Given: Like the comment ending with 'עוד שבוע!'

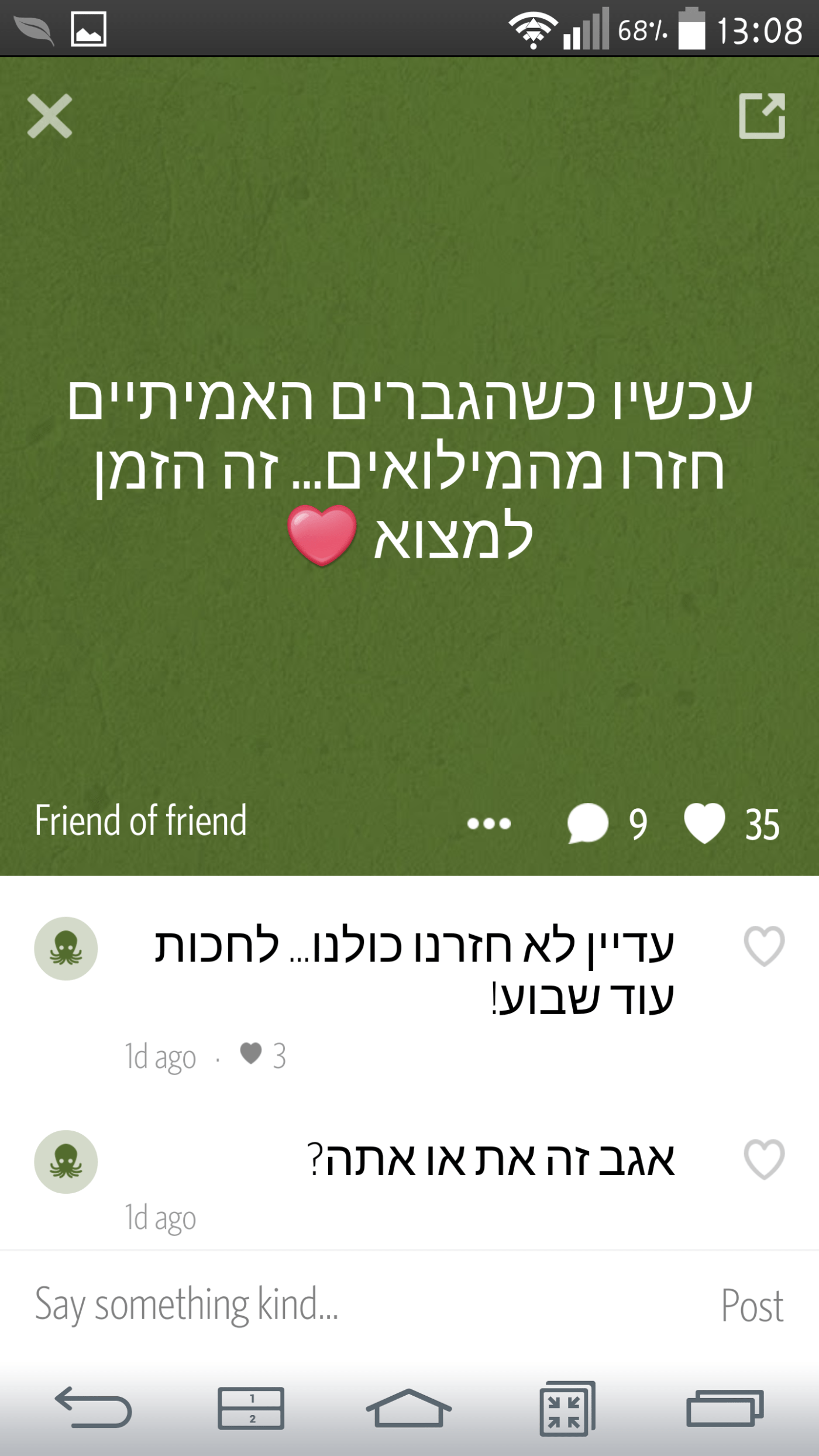Looking at the screenshot, I should (x=764, y=946).
